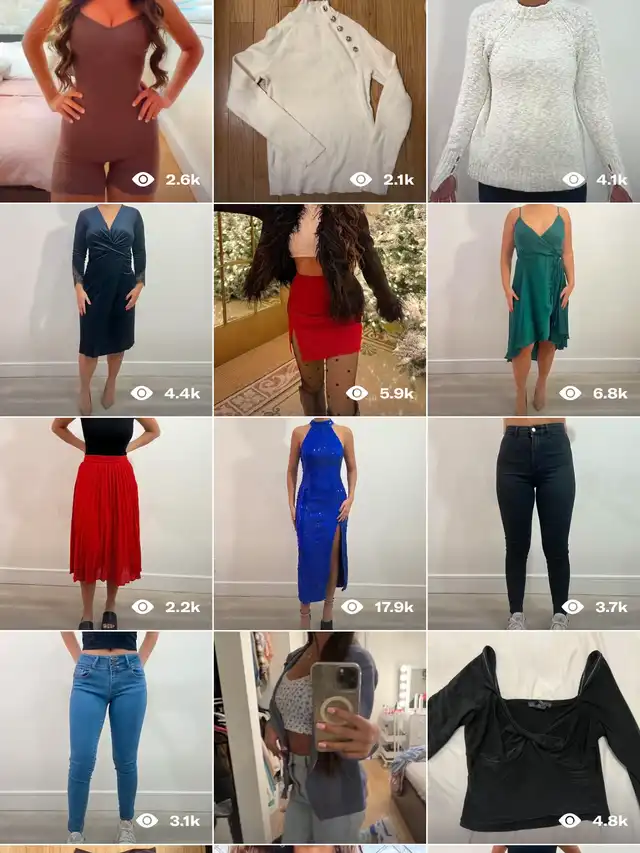This screenshot has width=640, height=853.
Task: Open the black skinny jeans video
Action: [534, 523]
